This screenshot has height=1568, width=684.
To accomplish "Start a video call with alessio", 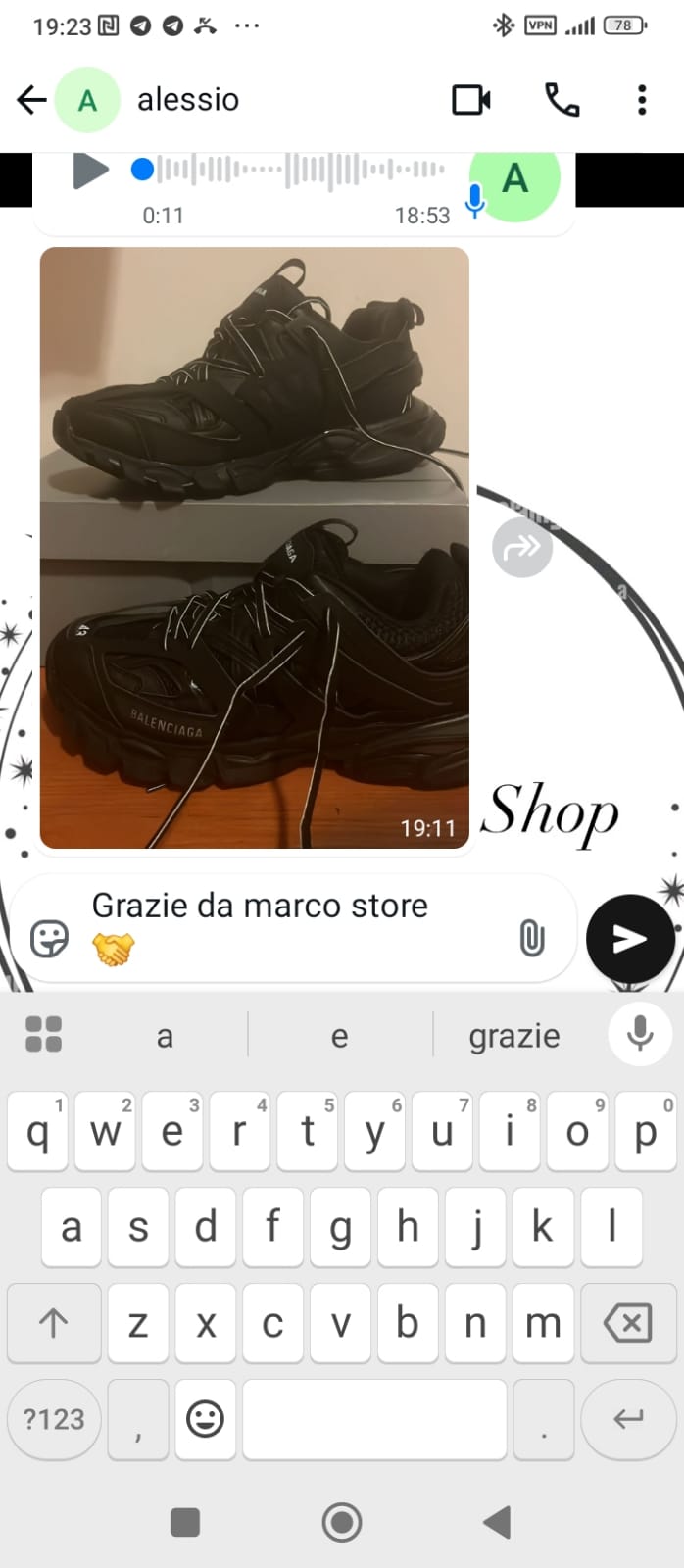I will coord(470,100).
